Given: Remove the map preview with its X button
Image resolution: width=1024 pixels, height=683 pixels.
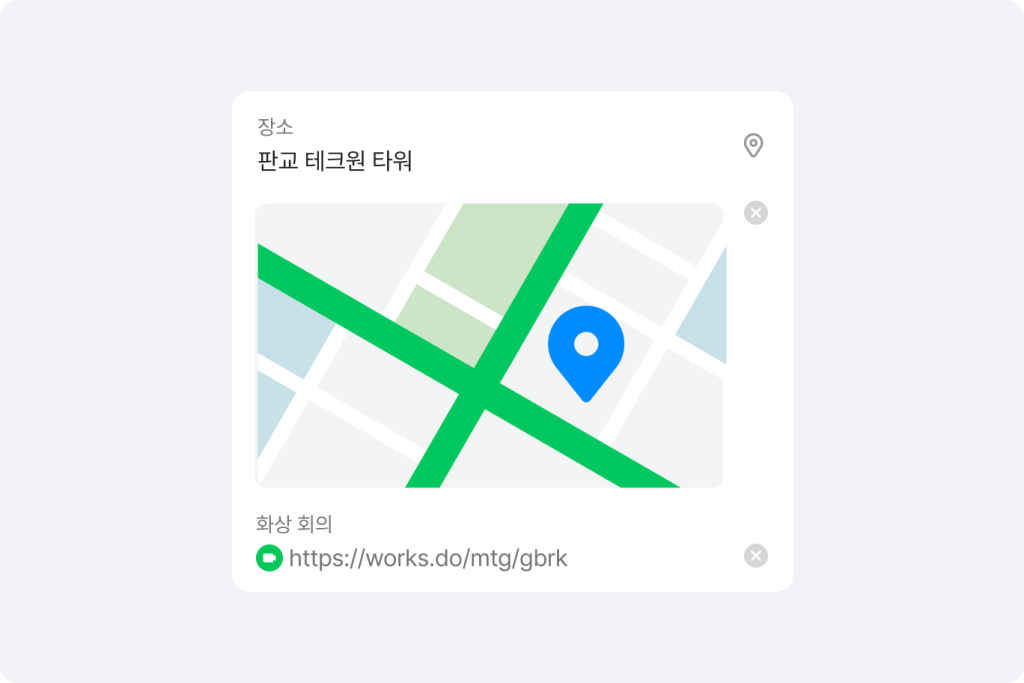Looking at the screenshot, I should tap(756, 213).
